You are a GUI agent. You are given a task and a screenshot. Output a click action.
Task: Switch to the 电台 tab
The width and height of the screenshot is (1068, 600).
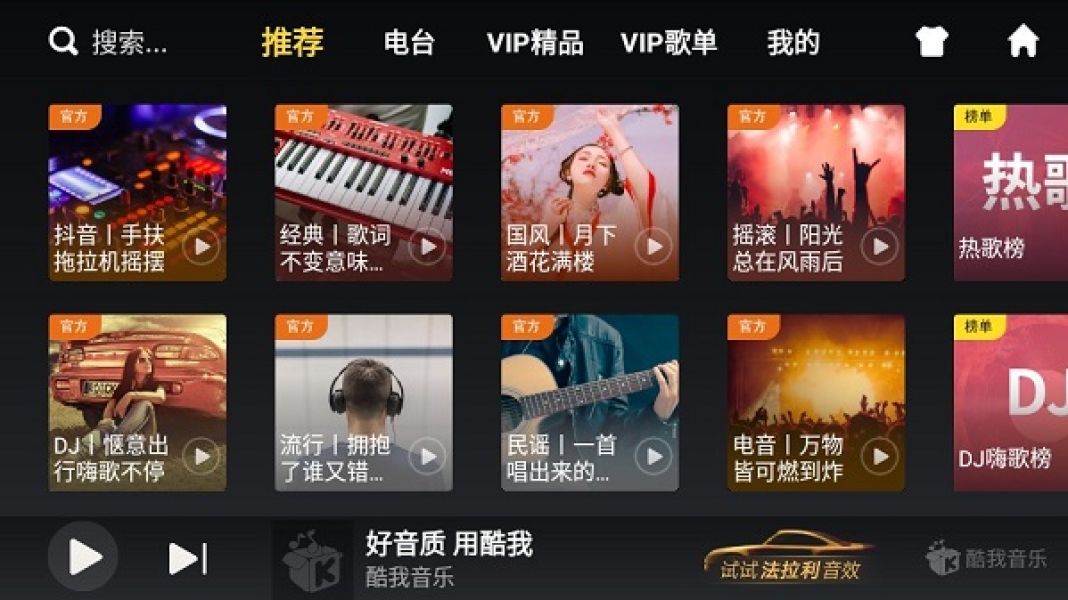point(409,43)
